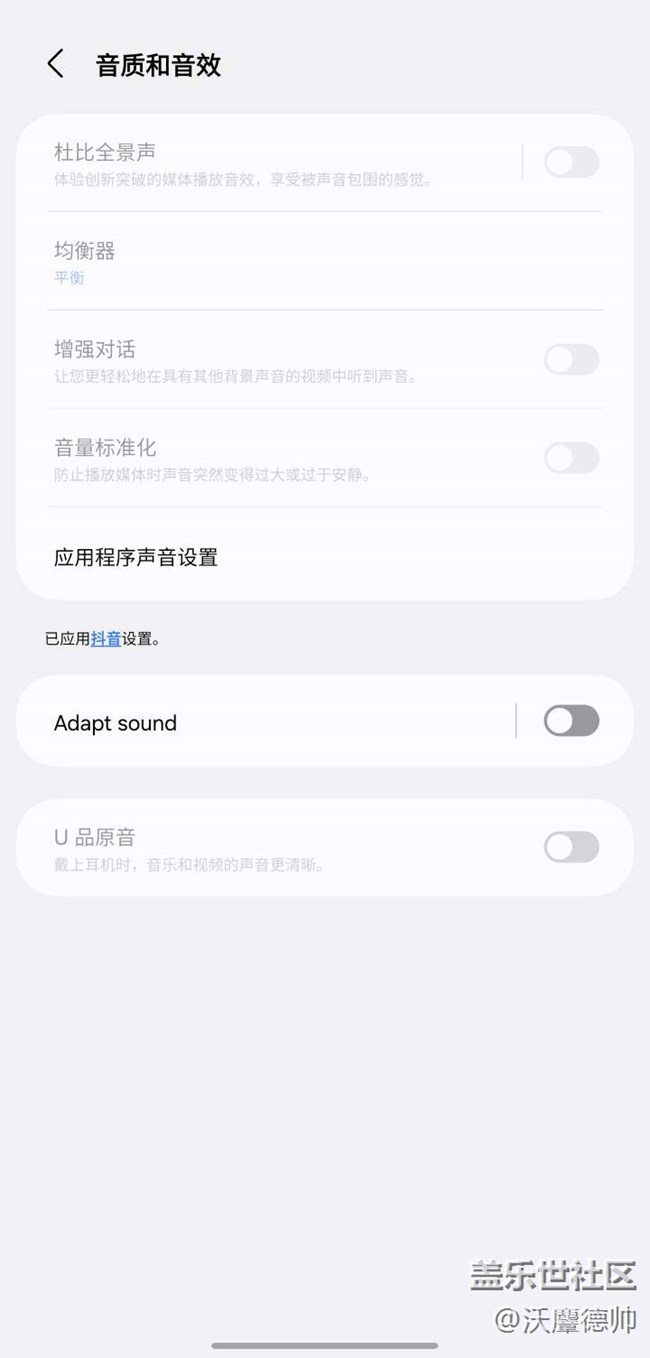Turn on 音量标准化 switch
The height and width of the screenshot is (1358, 650).
pyautogui.click(x=571, y=458)
